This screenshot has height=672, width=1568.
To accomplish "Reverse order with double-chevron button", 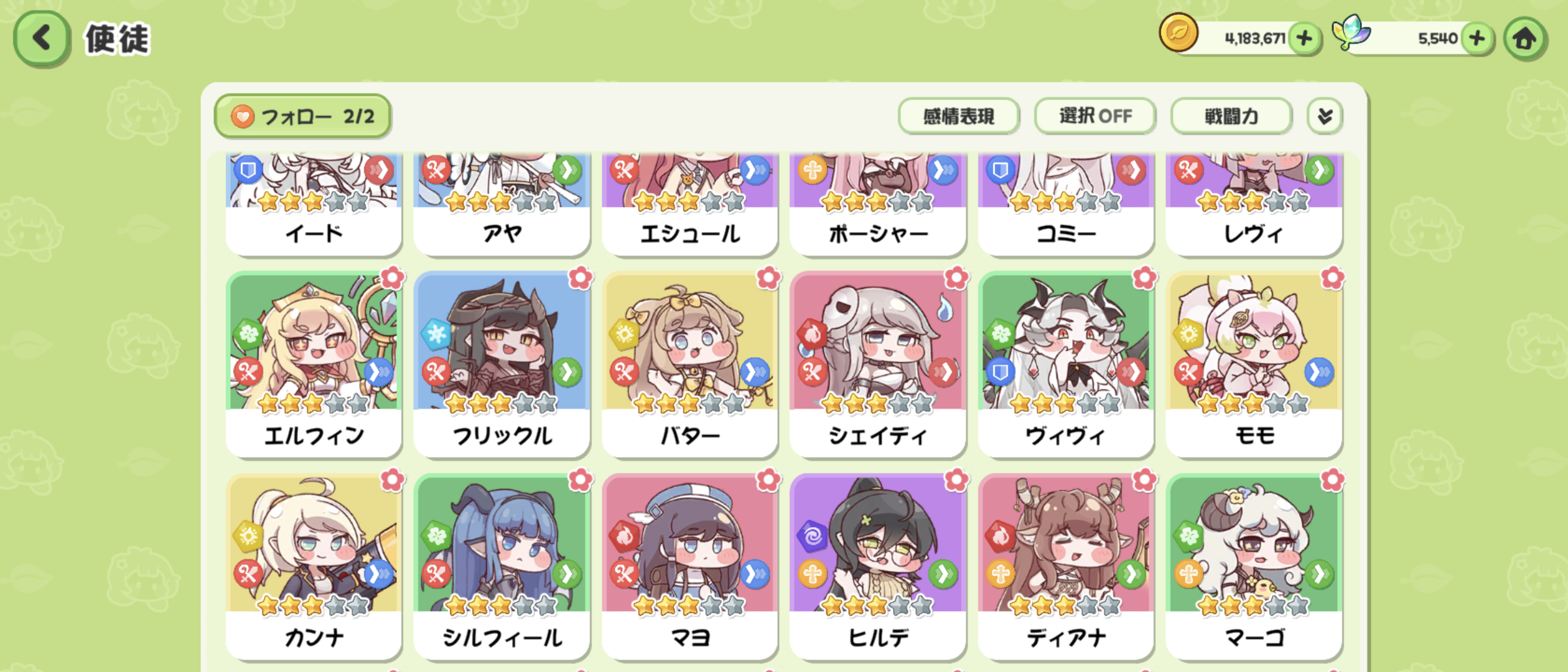I will click(1325, 116).
